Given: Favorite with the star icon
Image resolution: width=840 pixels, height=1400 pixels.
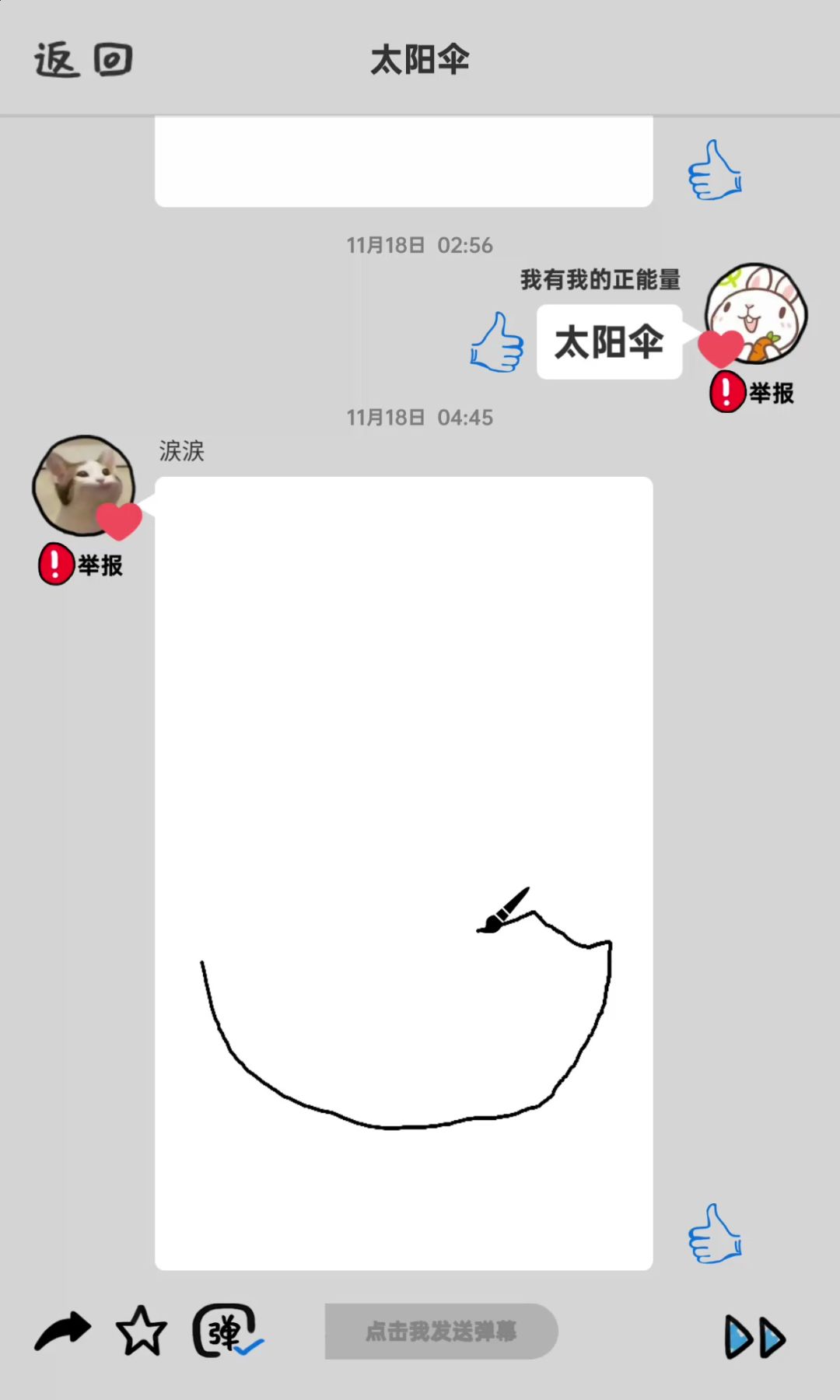Looking at the screenshot, I should 142,1332.
